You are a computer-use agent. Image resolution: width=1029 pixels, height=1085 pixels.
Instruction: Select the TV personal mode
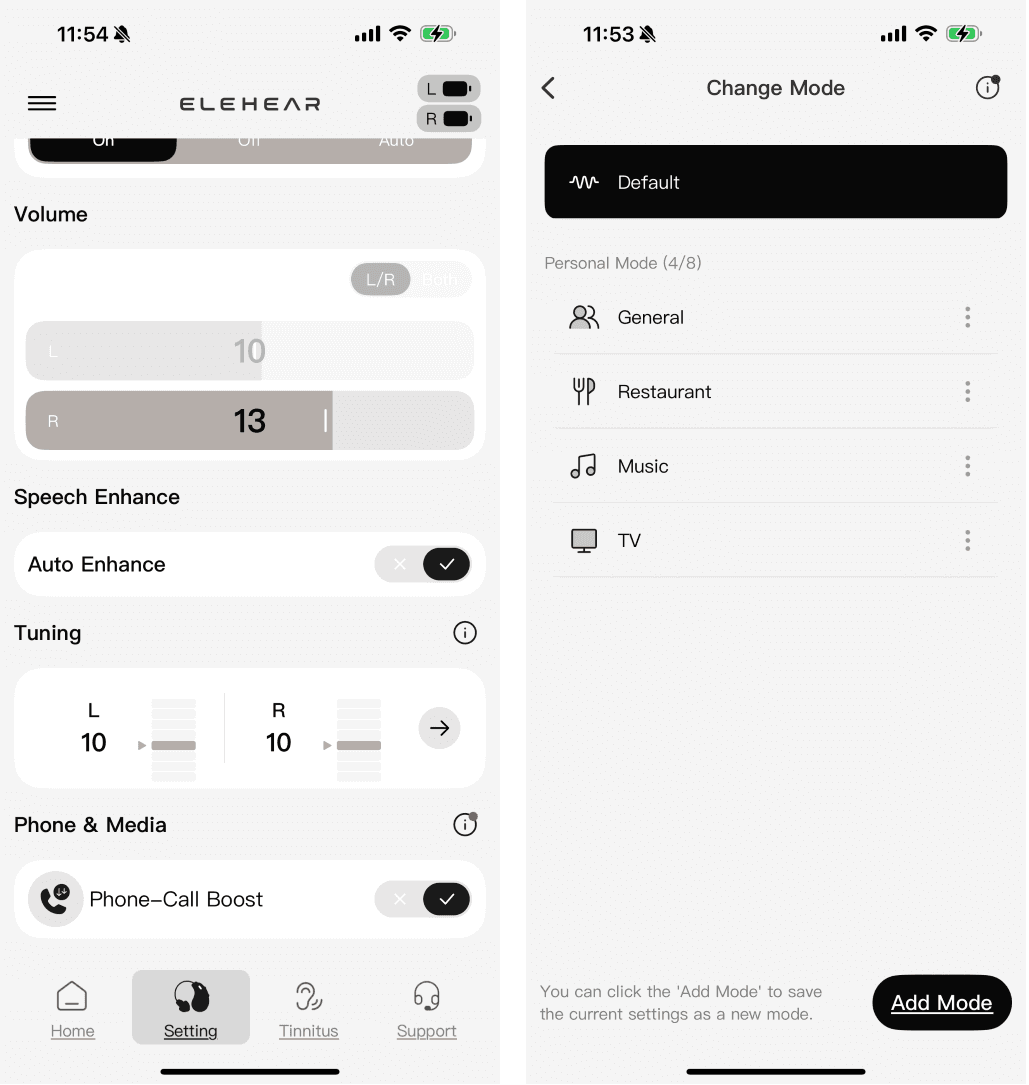[630, 541]
